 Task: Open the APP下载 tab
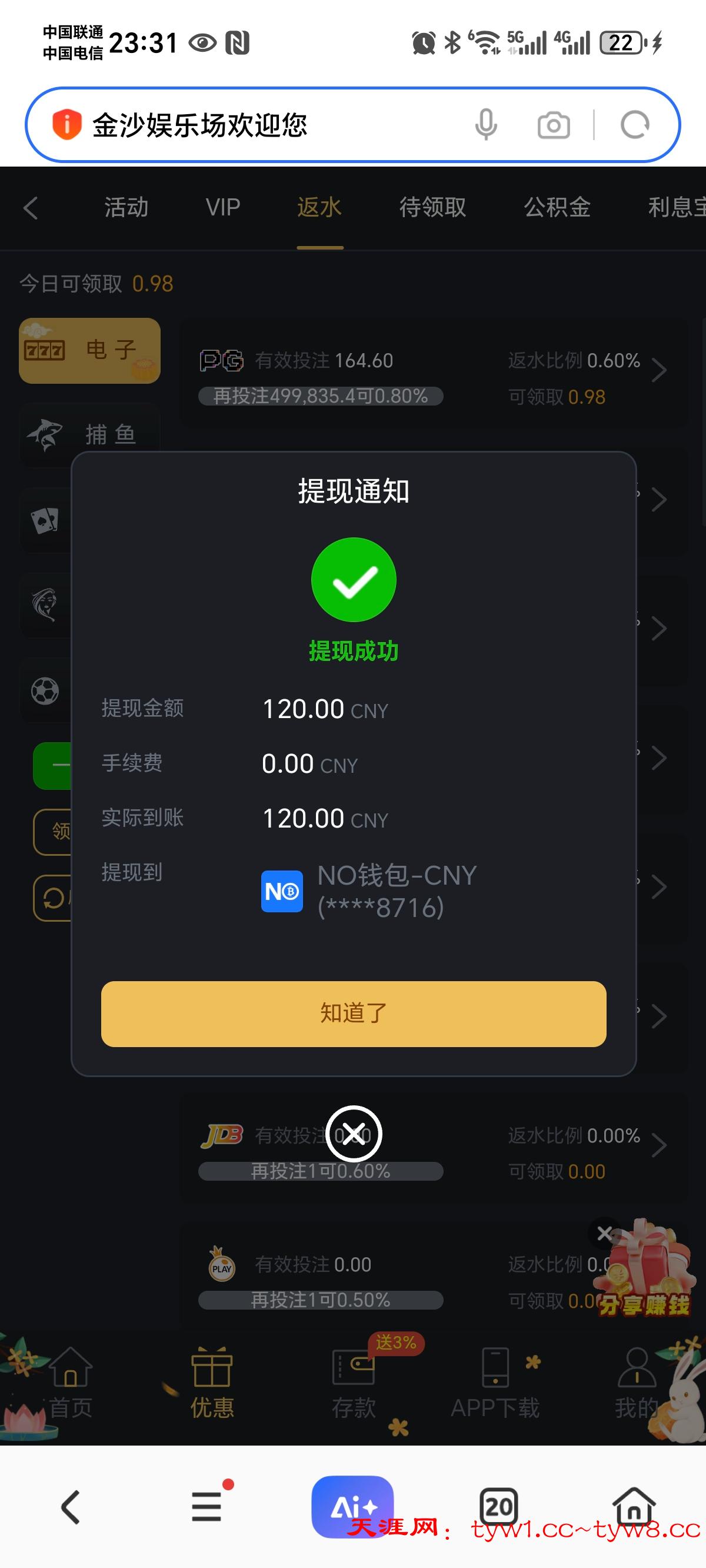[x=494, y=1386]
